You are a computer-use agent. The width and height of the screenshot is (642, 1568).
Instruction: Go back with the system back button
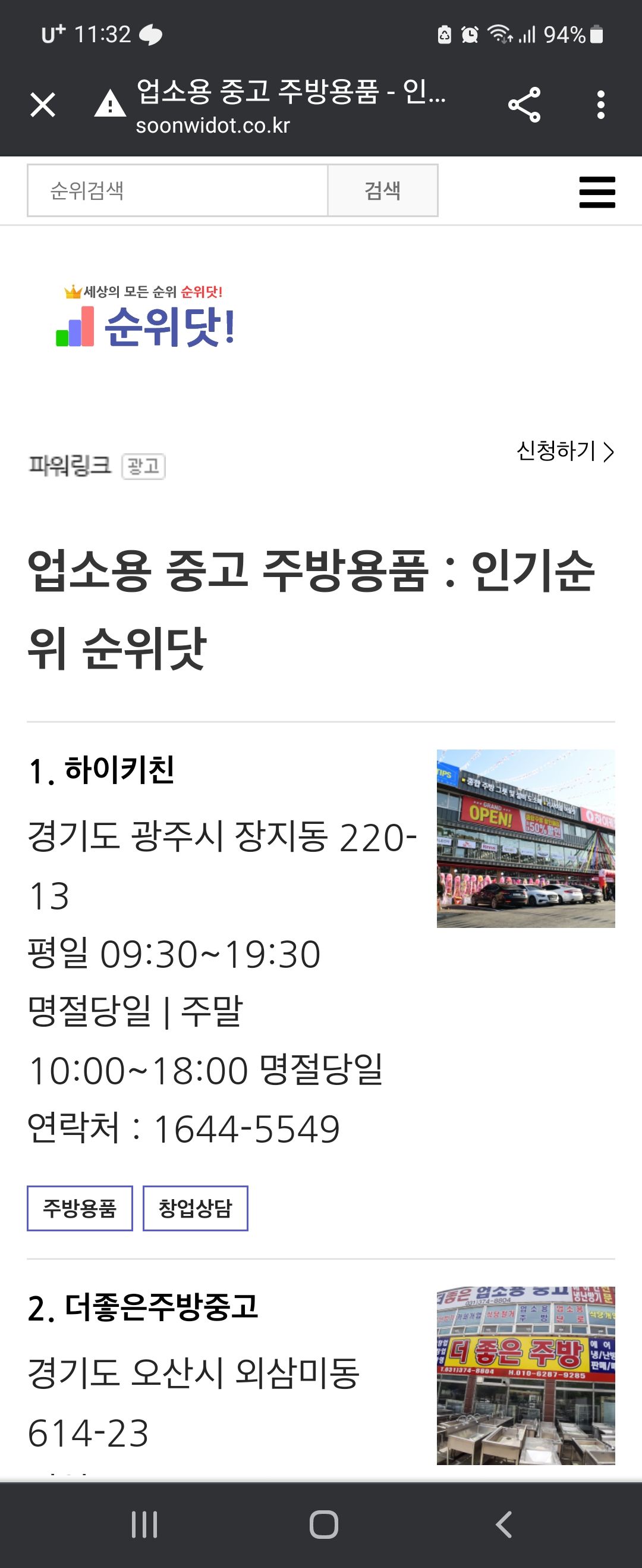503,1524
